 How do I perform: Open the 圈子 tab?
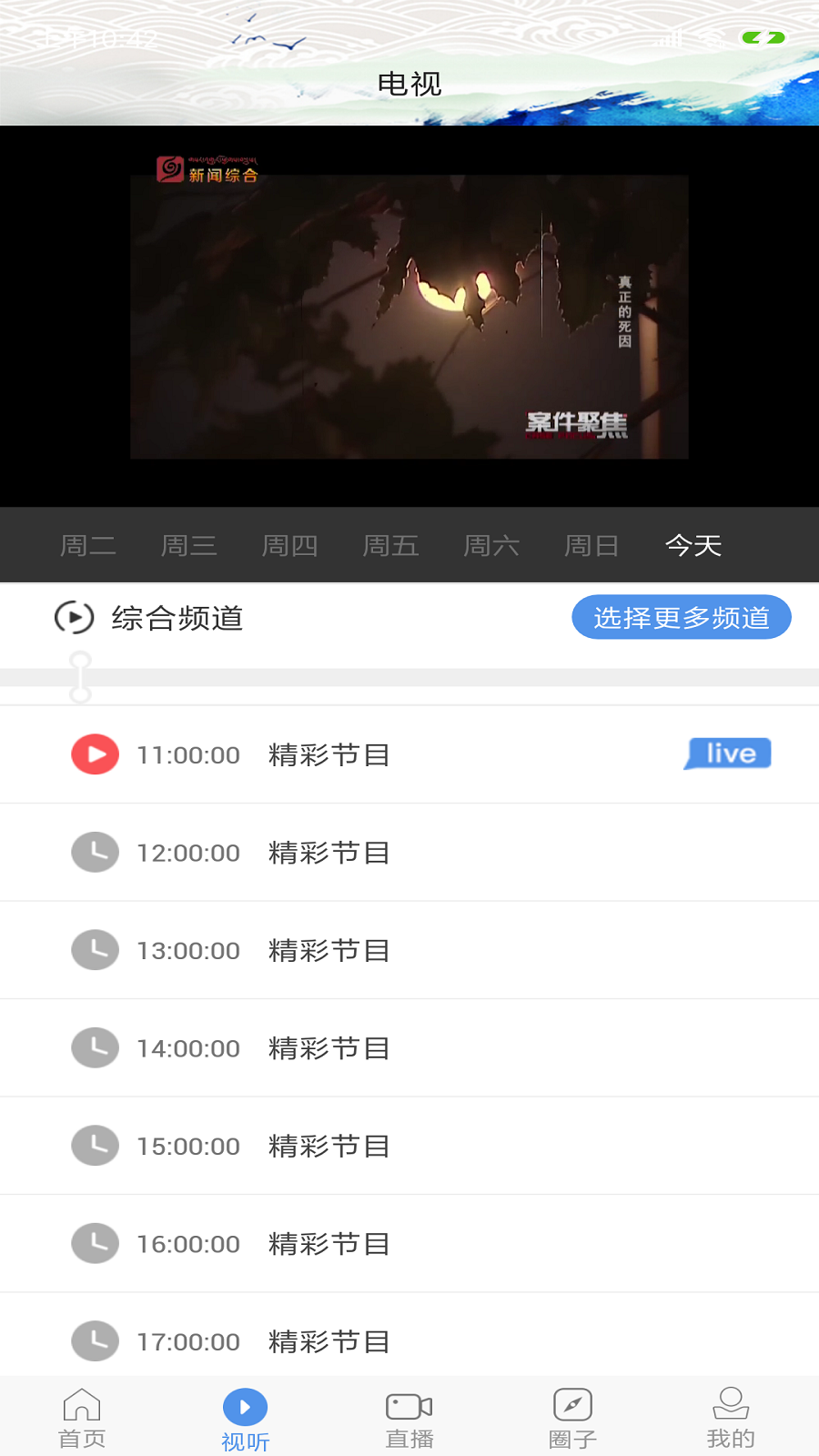pyautogui.click(x=573, y=1418)
